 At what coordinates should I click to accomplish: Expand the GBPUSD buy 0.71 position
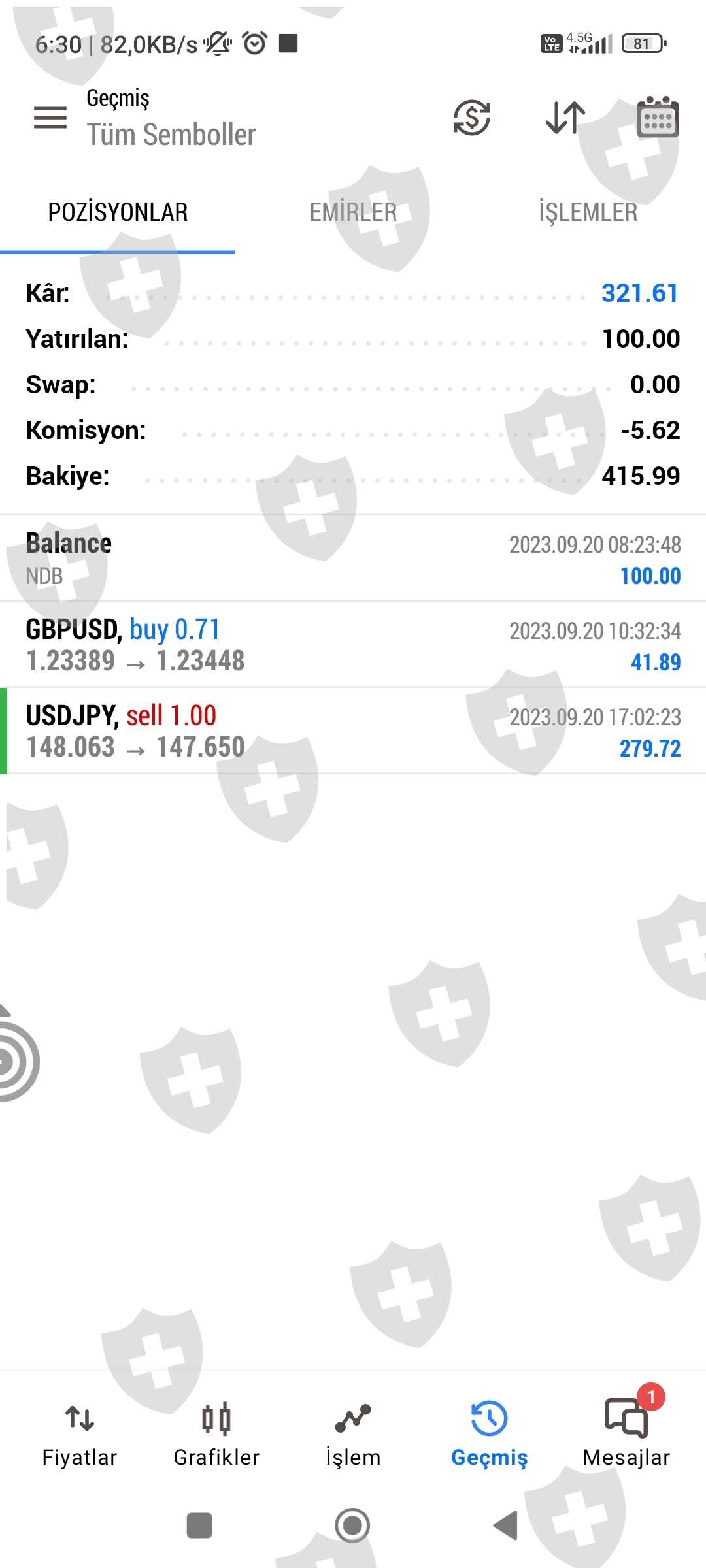tap(353, 645)
